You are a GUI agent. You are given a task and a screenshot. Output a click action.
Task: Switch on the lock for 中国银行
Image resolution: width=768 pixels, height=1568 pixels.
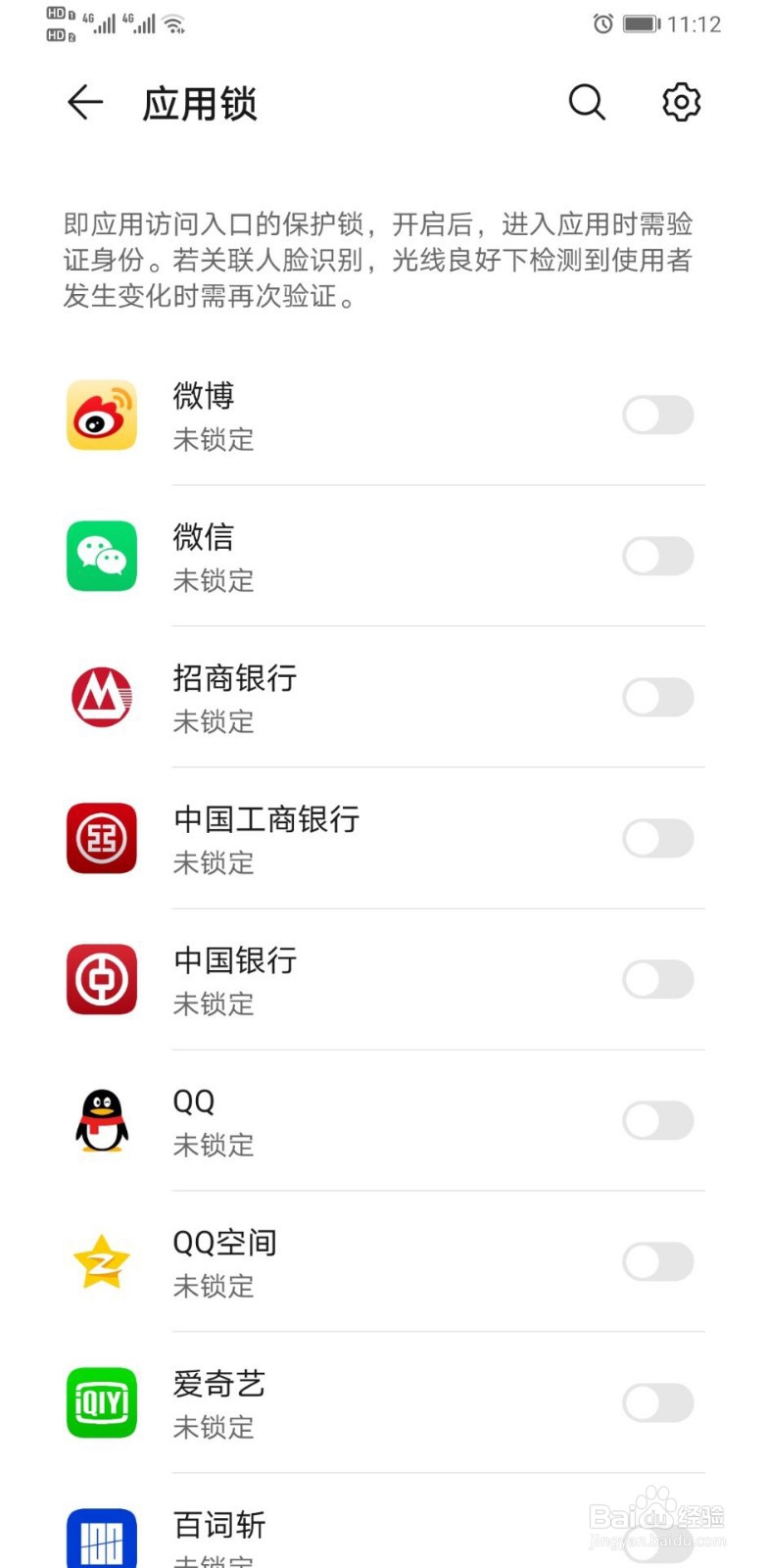point(658,980)
